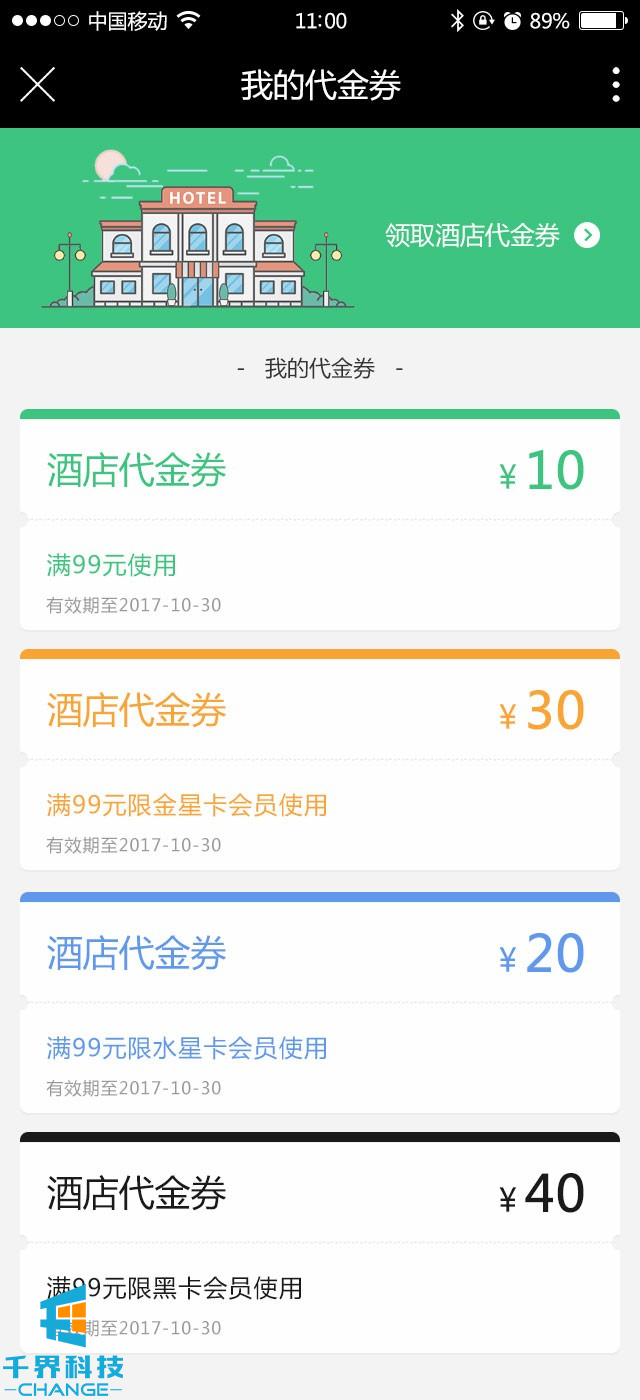Tap 领取酒店代金券 to claim vouchers
This screenshot has height=1400, width=640.
pyautogui.click(x=492, y=236)
